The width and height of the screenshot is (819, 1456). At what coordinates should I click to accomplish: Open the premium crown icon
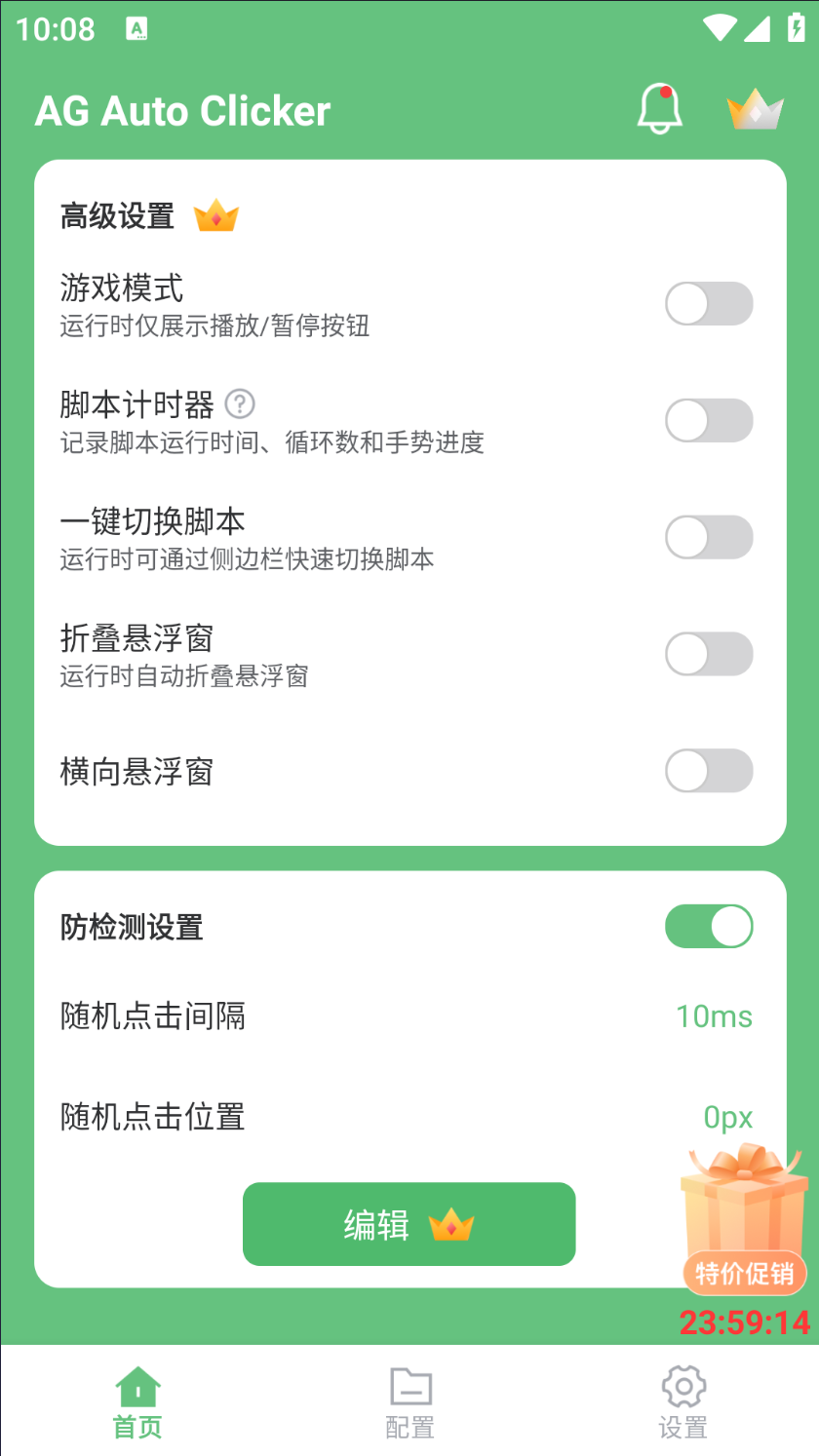click(x=756, y=109)
